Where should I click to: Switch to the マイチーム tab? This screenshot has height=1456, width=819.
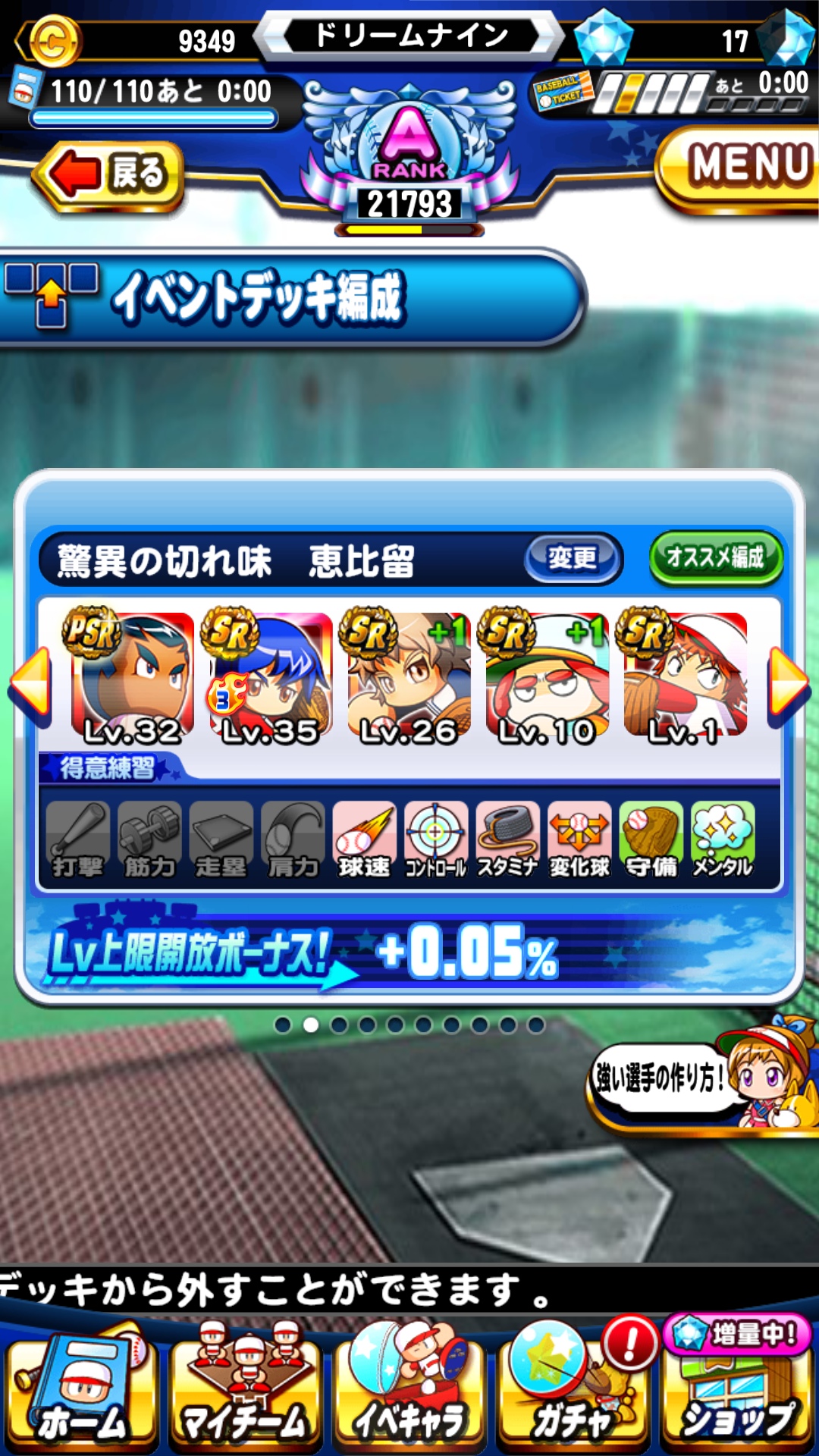(244, 1388)
